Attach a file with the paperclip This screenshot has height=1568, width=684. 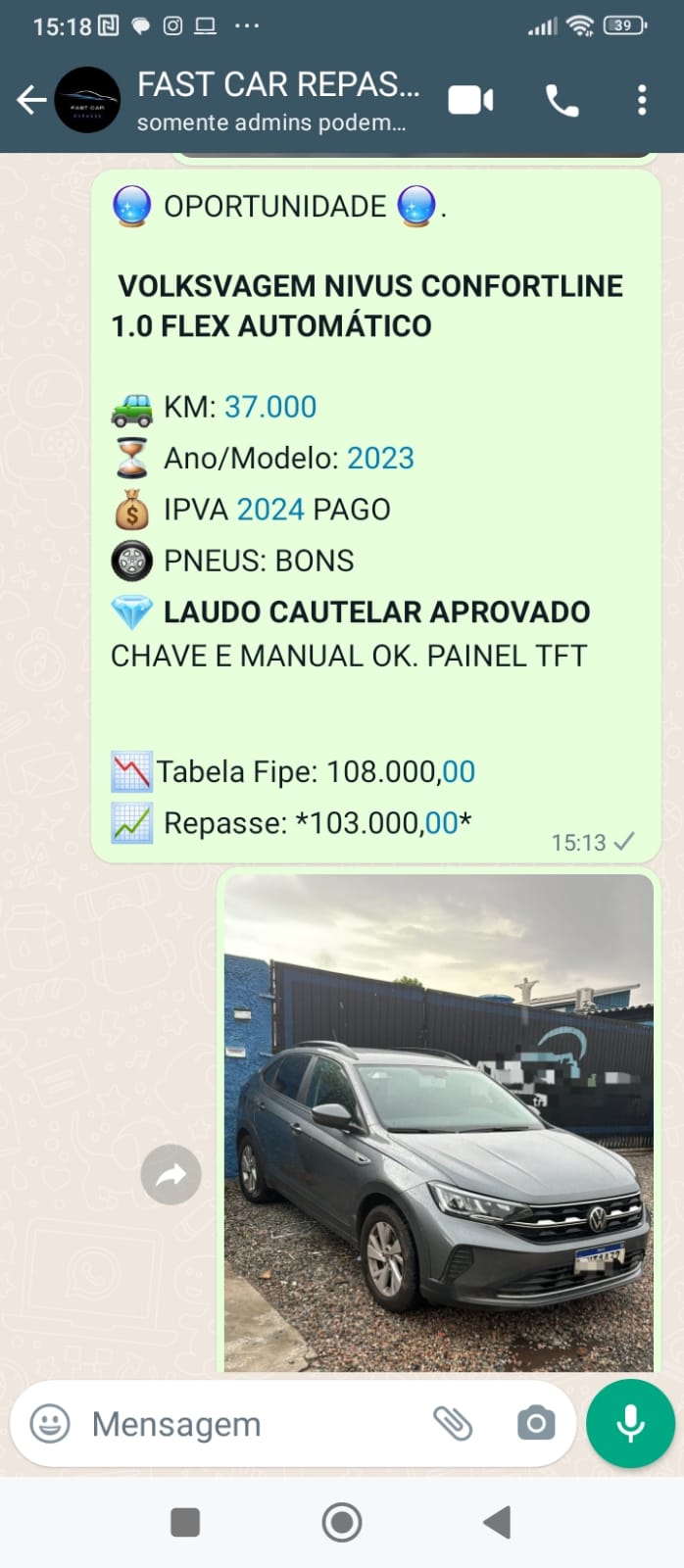click(x=453, y=1423)
